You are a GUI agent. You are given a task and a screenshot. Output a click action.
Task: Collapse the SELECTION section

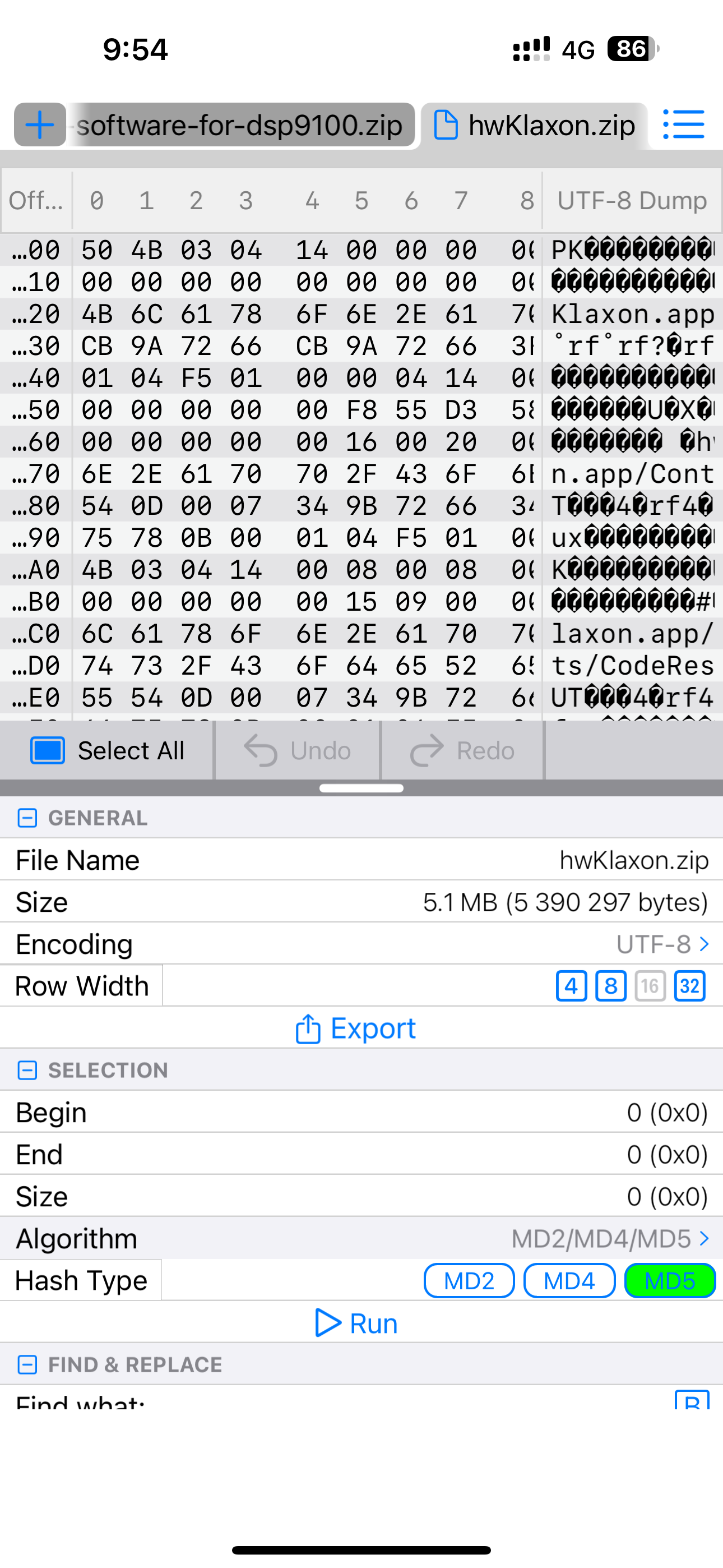(27, 1070)
